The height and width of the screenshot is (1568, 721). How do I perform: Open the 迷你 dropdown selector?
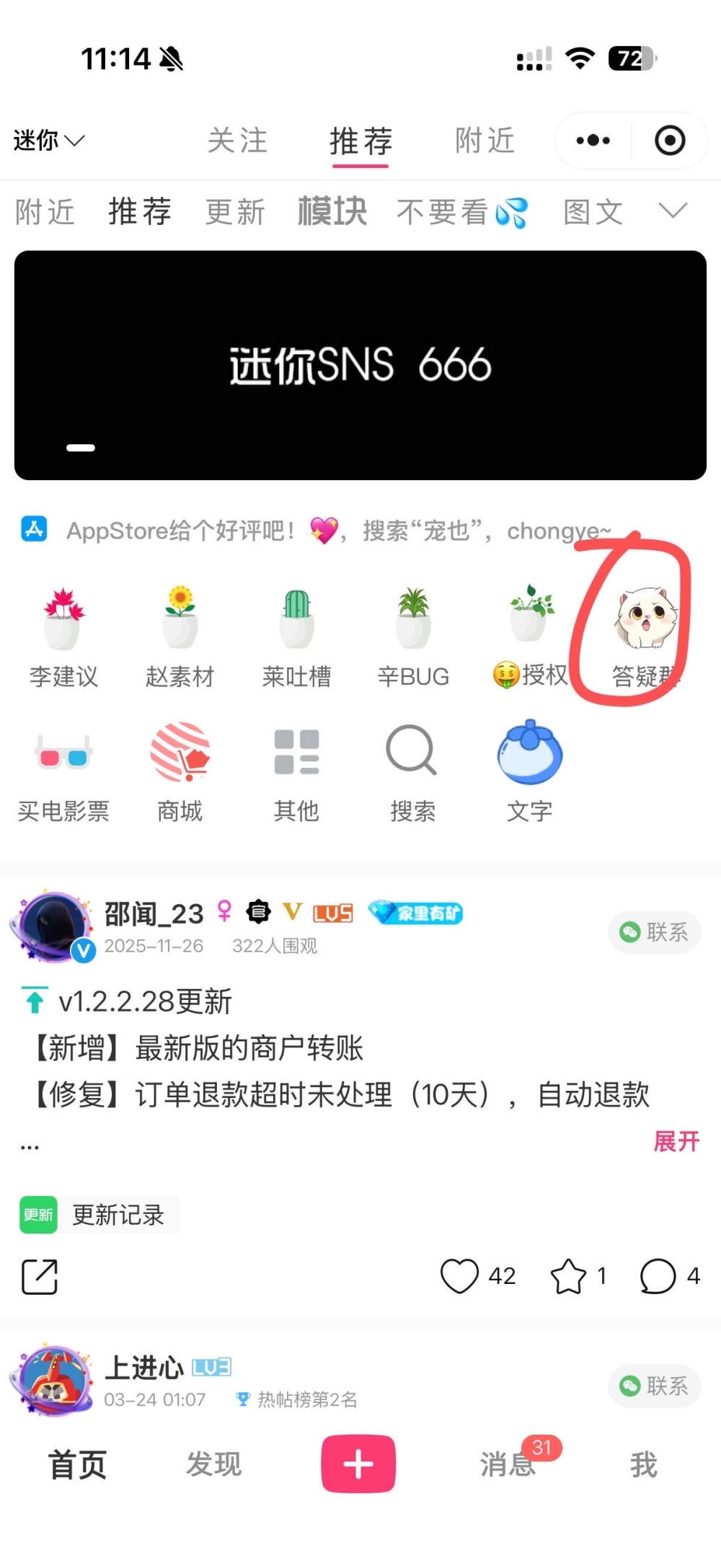pos(48,140)
